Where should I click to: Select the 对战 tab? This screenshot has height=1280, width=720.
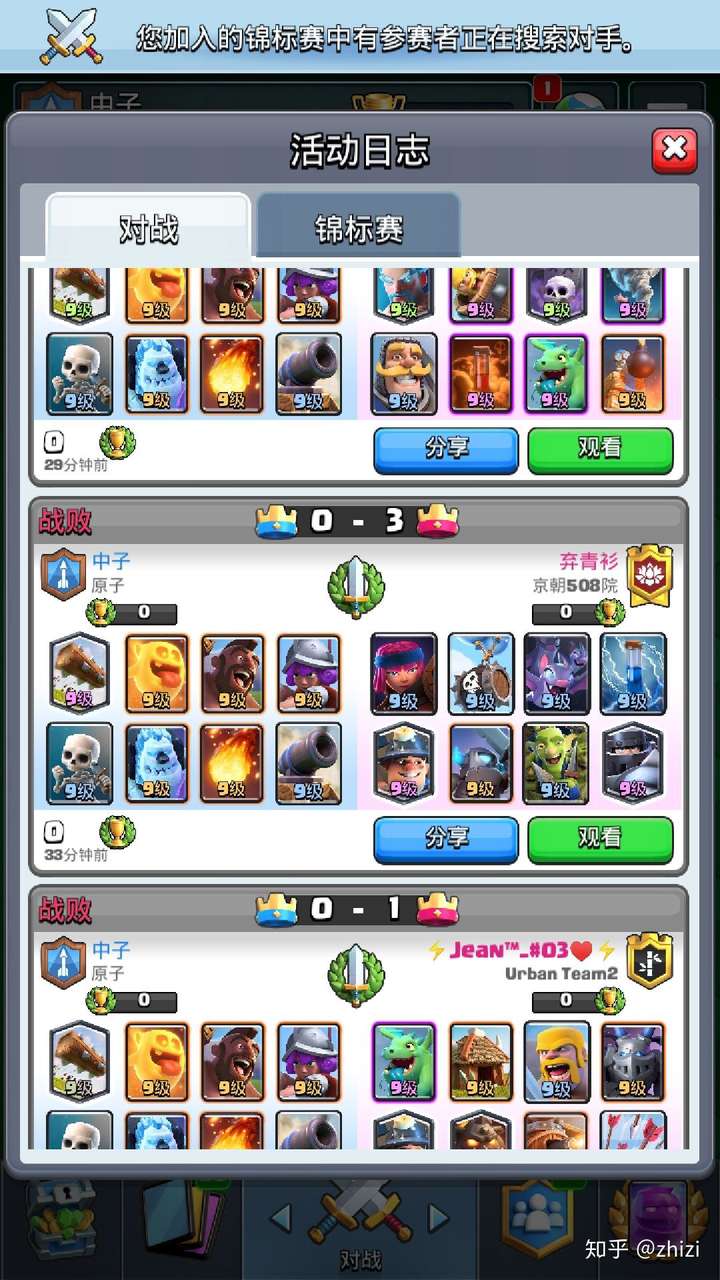[x=148, y=228]
